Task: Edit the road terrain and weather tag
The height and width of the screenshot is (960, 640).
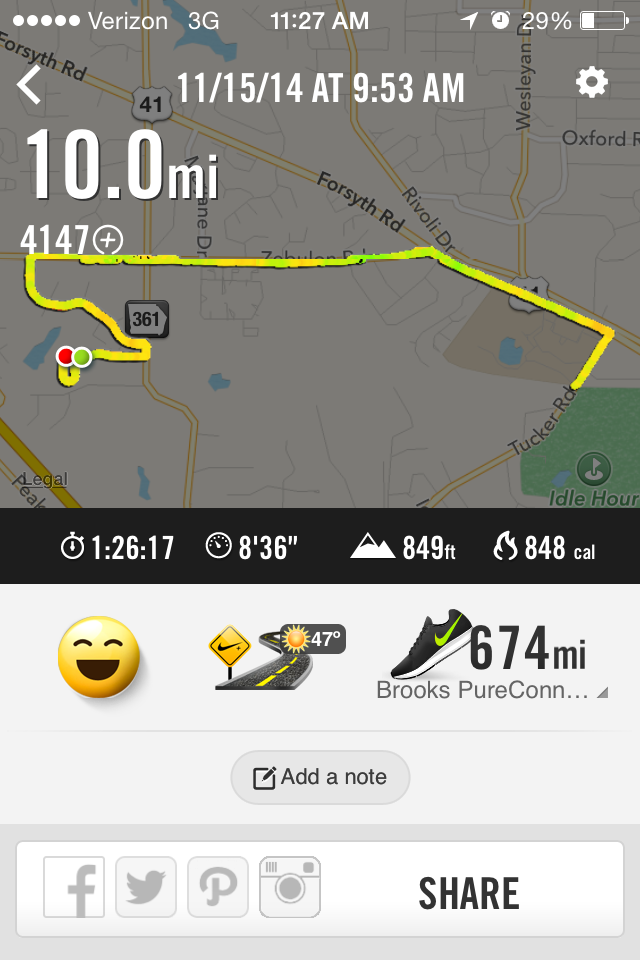Action: click(x=272, y=657)
